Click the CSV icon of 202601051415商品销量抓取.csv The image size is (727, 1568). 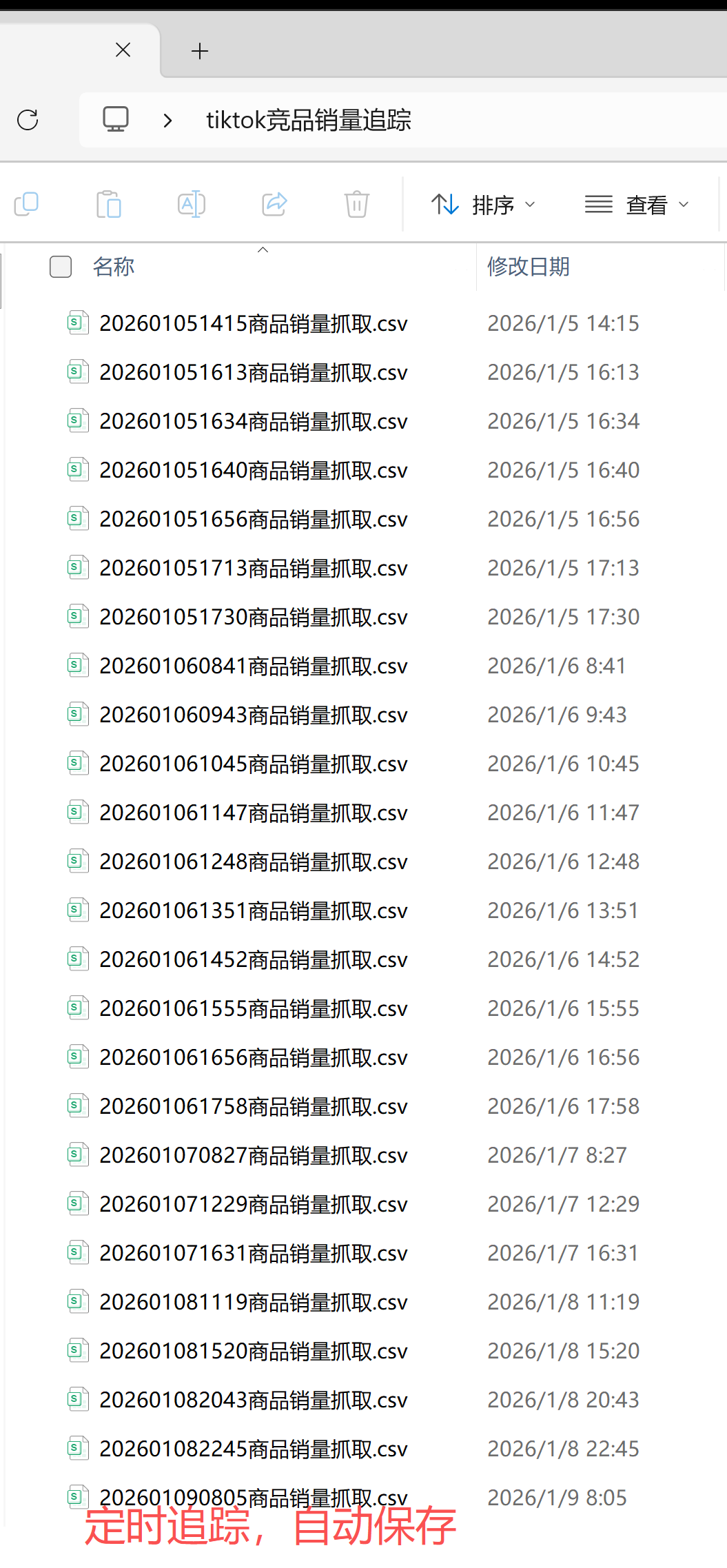click(x=77, y=323)
